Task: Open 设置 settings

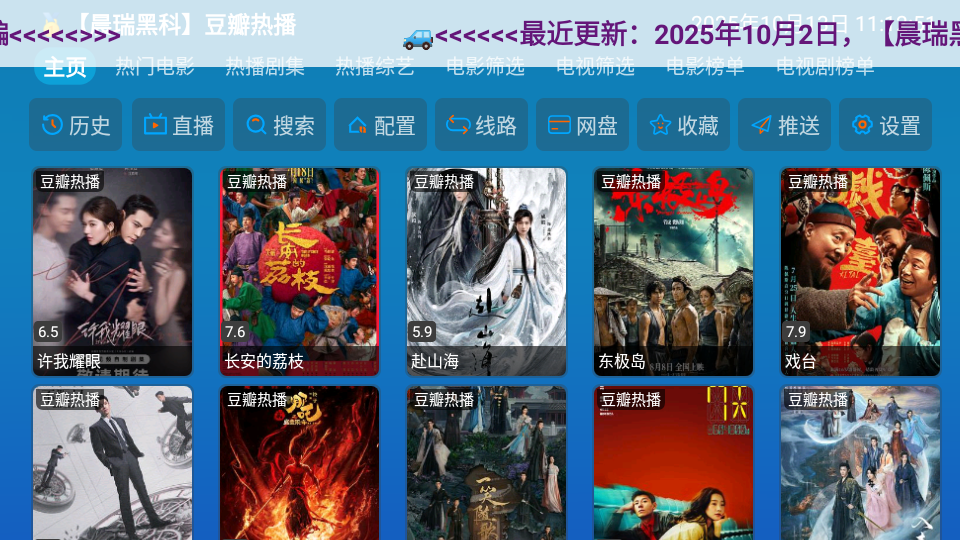Action: [x=885, y=125]
